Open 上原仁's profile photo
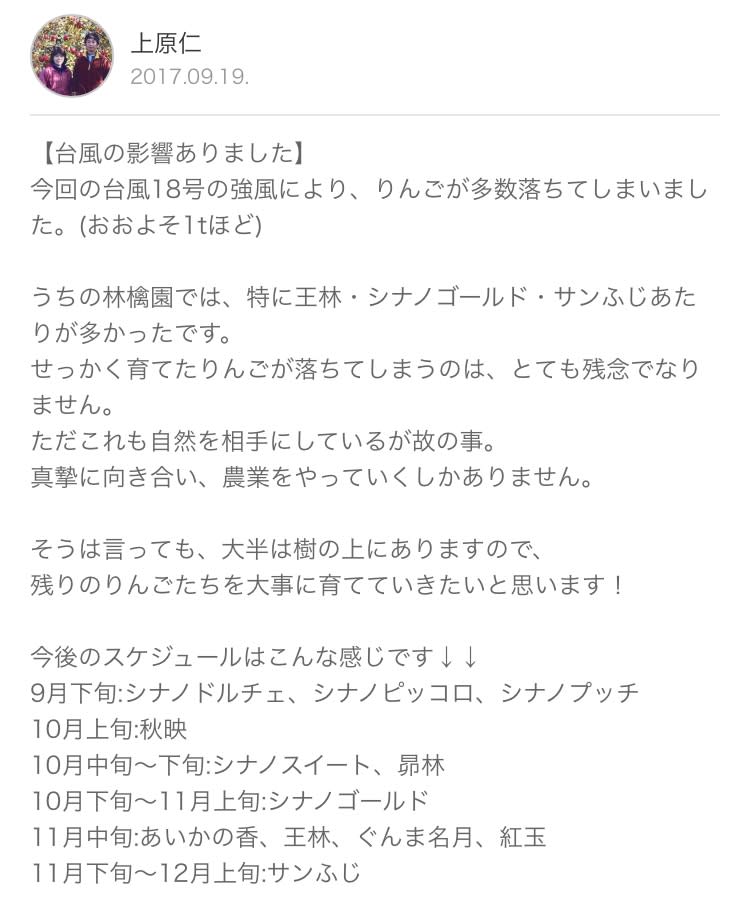The height and width of the screenshot is (901, 750). pyautogui.click(x=71, y=57)
